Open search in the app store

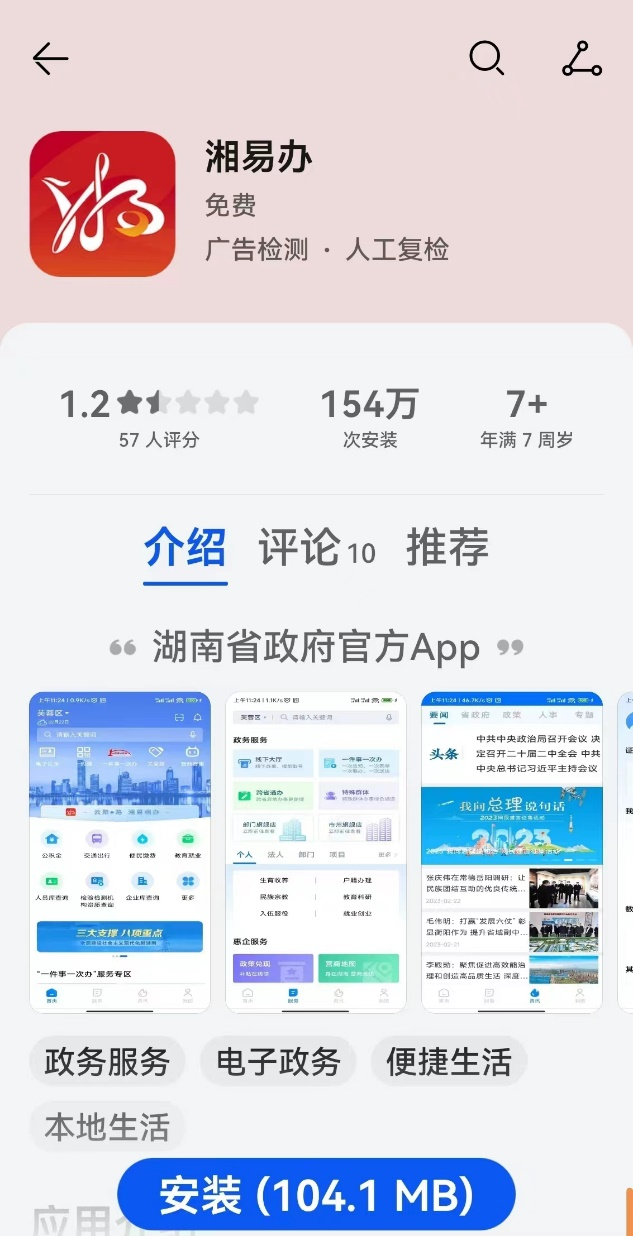click(x=486, y=59)
